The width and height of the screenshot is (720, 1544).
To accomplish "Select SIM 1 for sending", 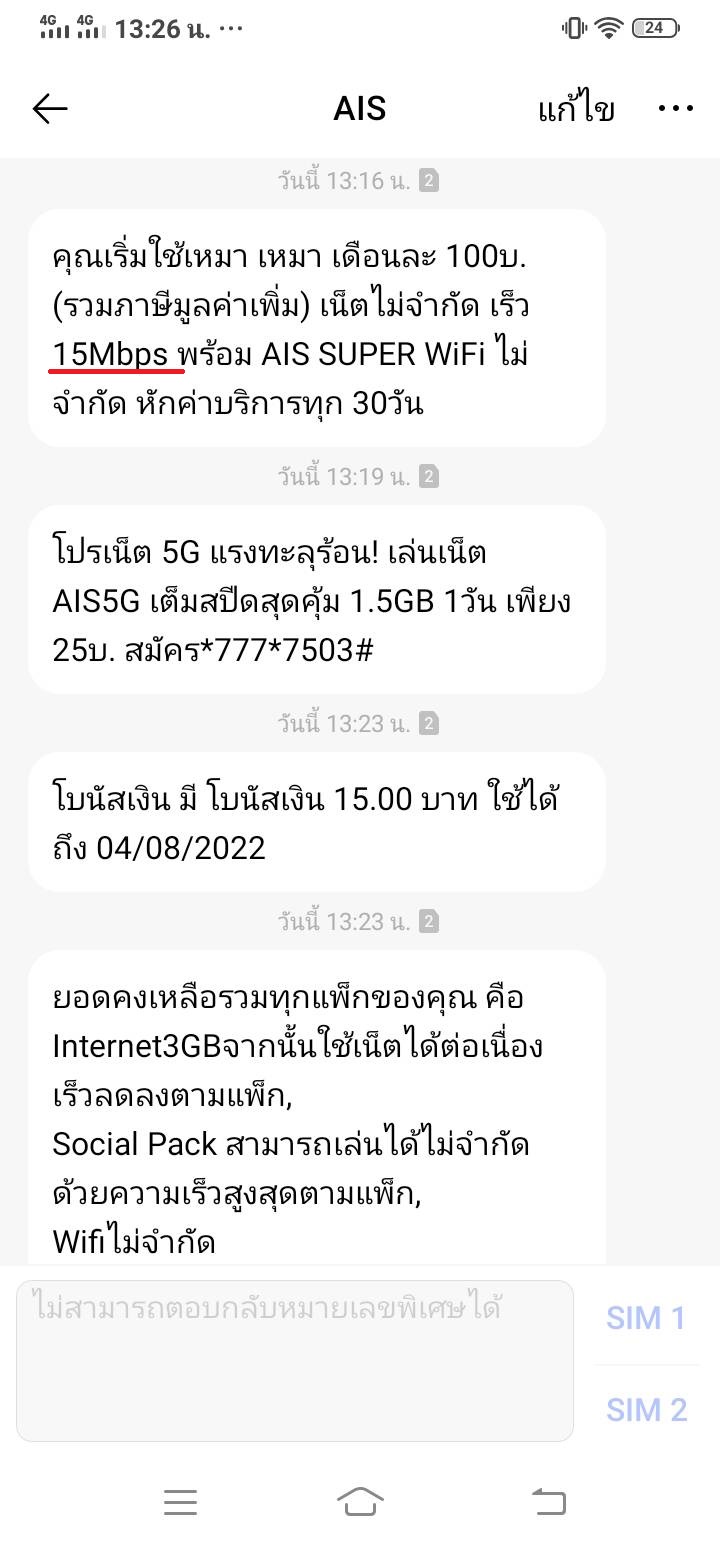I will 644,1318.
